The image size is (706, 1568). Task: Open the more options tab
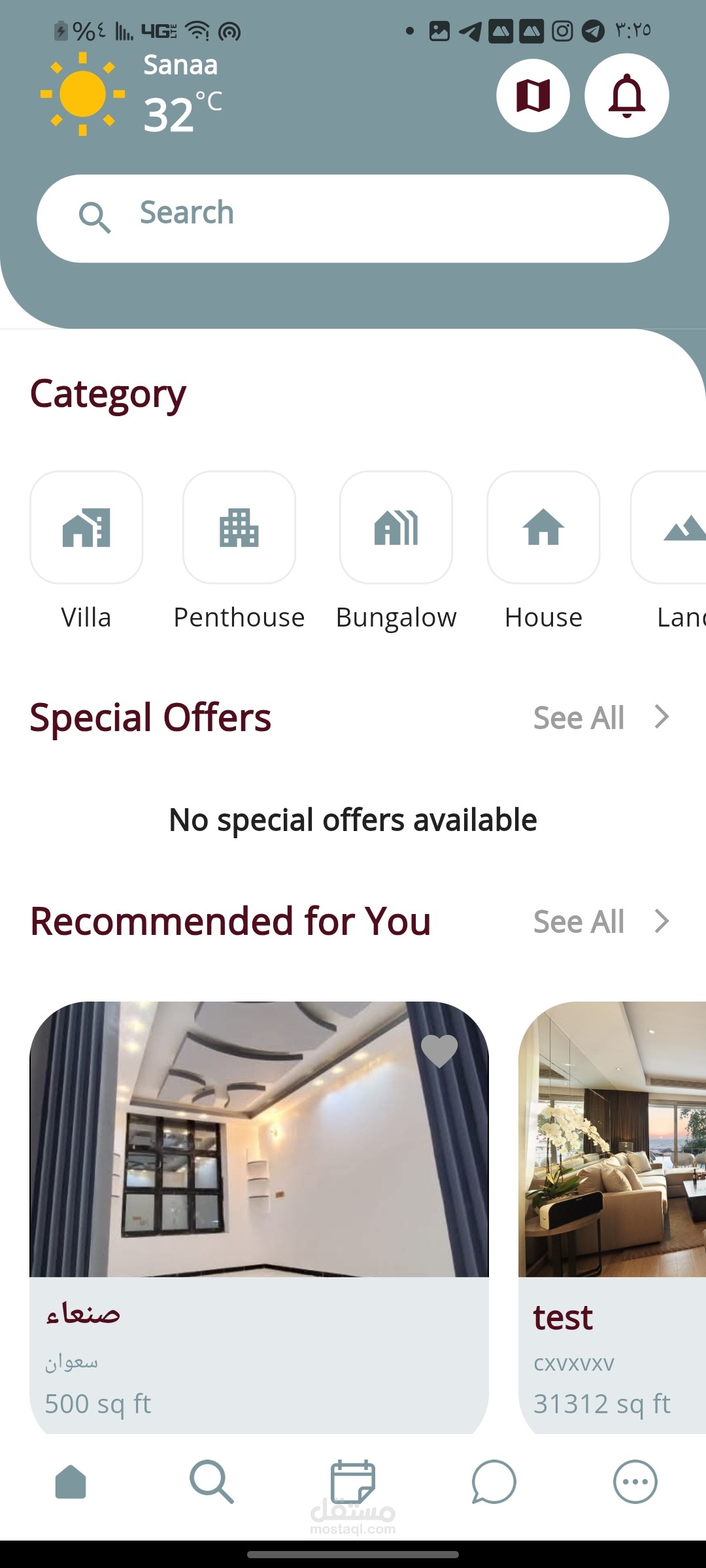[x=635, y=1481]
